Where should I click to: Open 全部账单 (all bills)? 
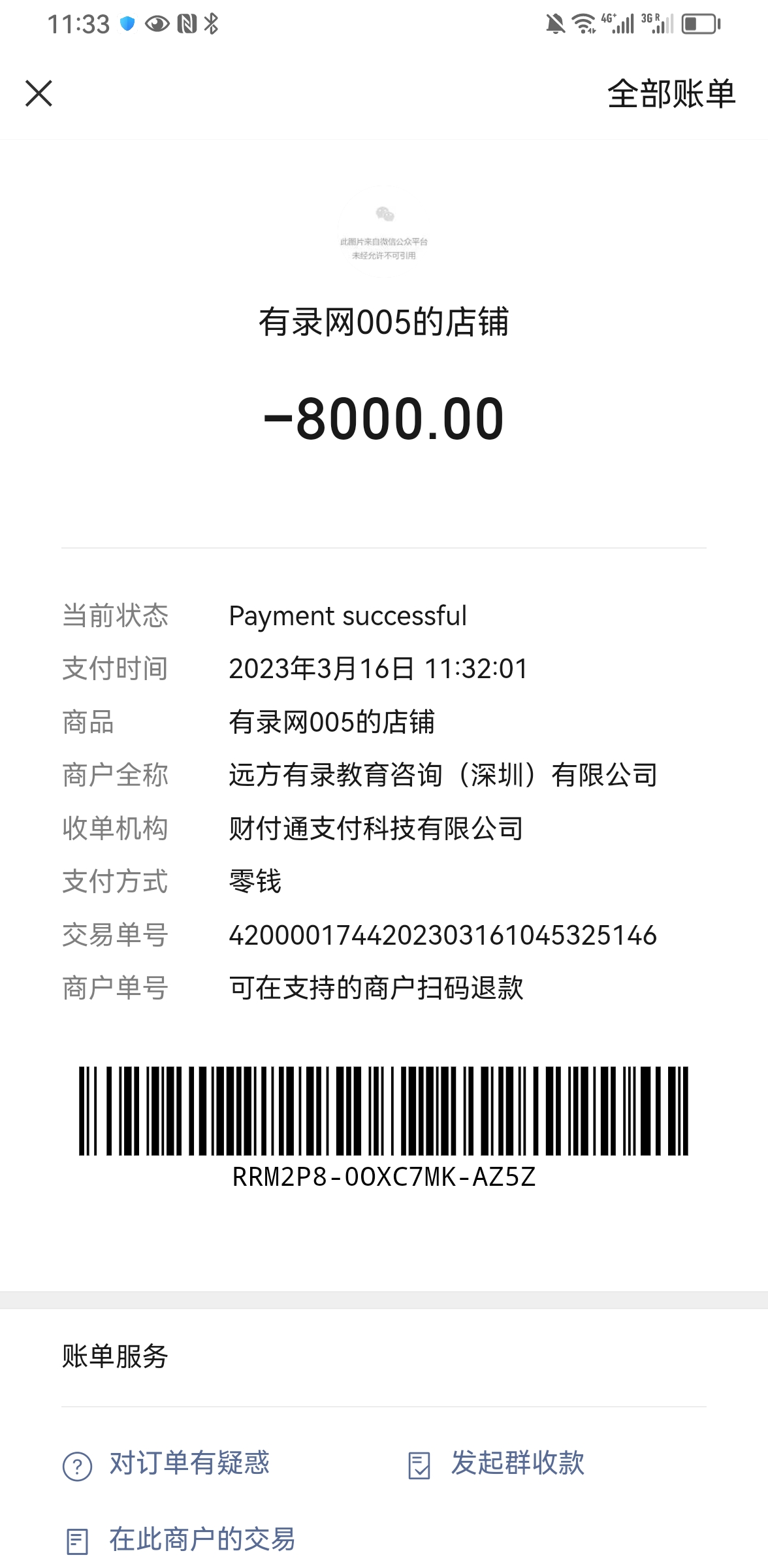pos(671,94)
